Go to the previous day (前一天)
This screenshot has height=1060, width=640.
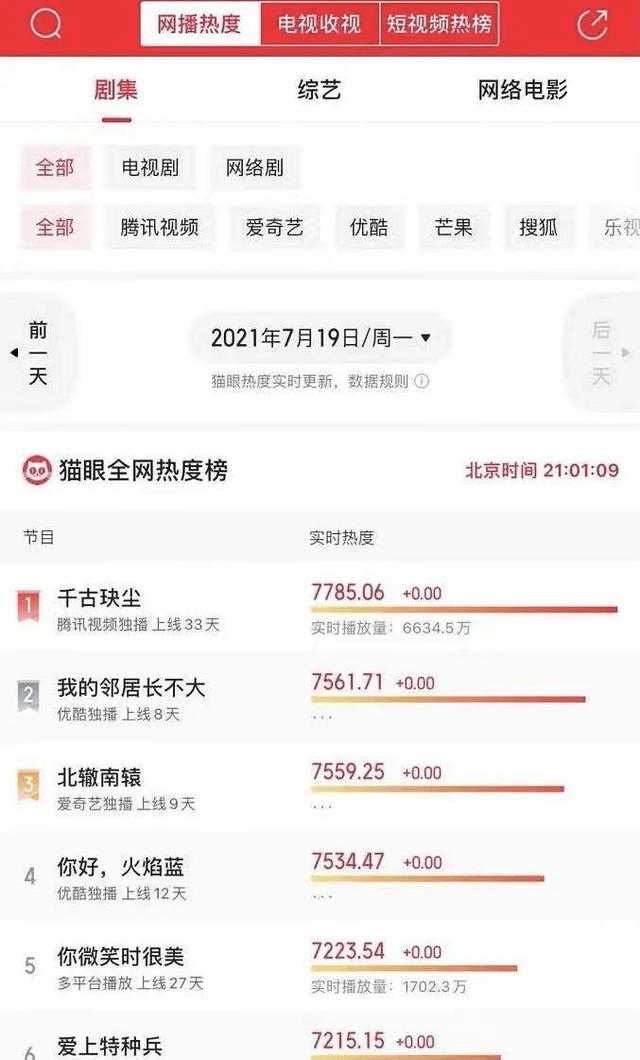[x=38, y=353]
